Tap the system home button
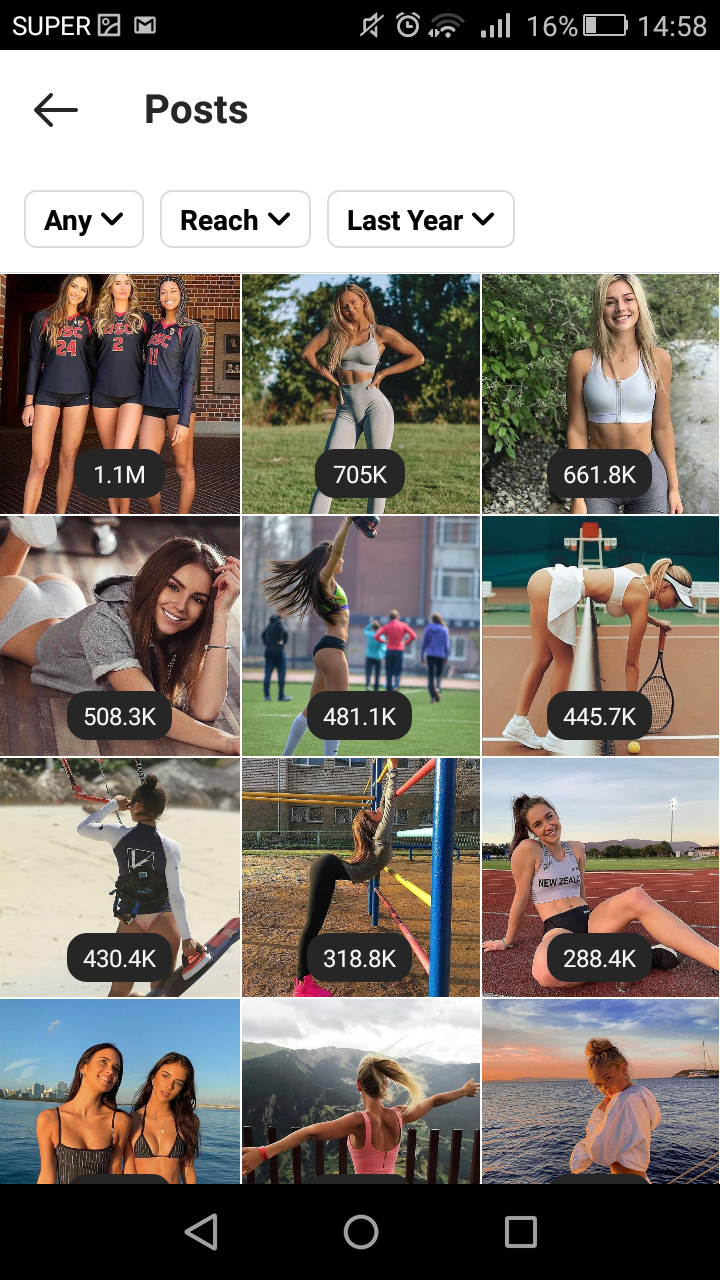This screenshot has width=720, height=1280. coord(360,1232)
